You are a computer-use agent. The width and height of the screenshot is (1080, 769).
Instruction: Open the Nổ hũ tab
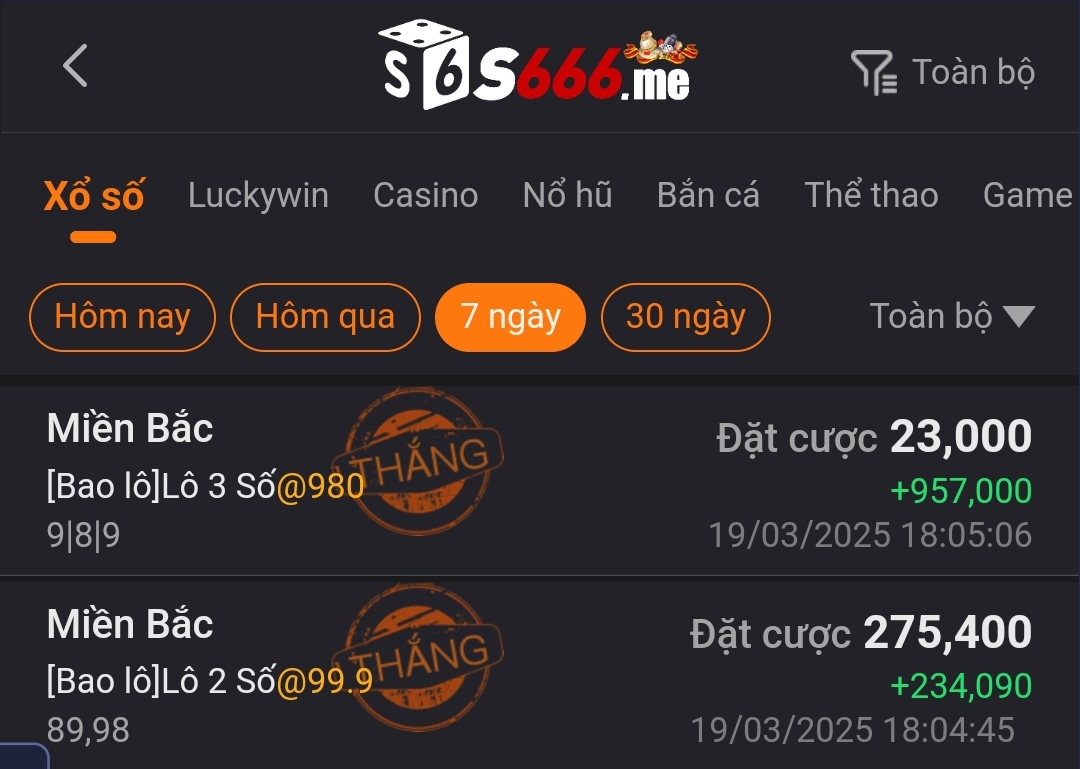tap(567, 195)
